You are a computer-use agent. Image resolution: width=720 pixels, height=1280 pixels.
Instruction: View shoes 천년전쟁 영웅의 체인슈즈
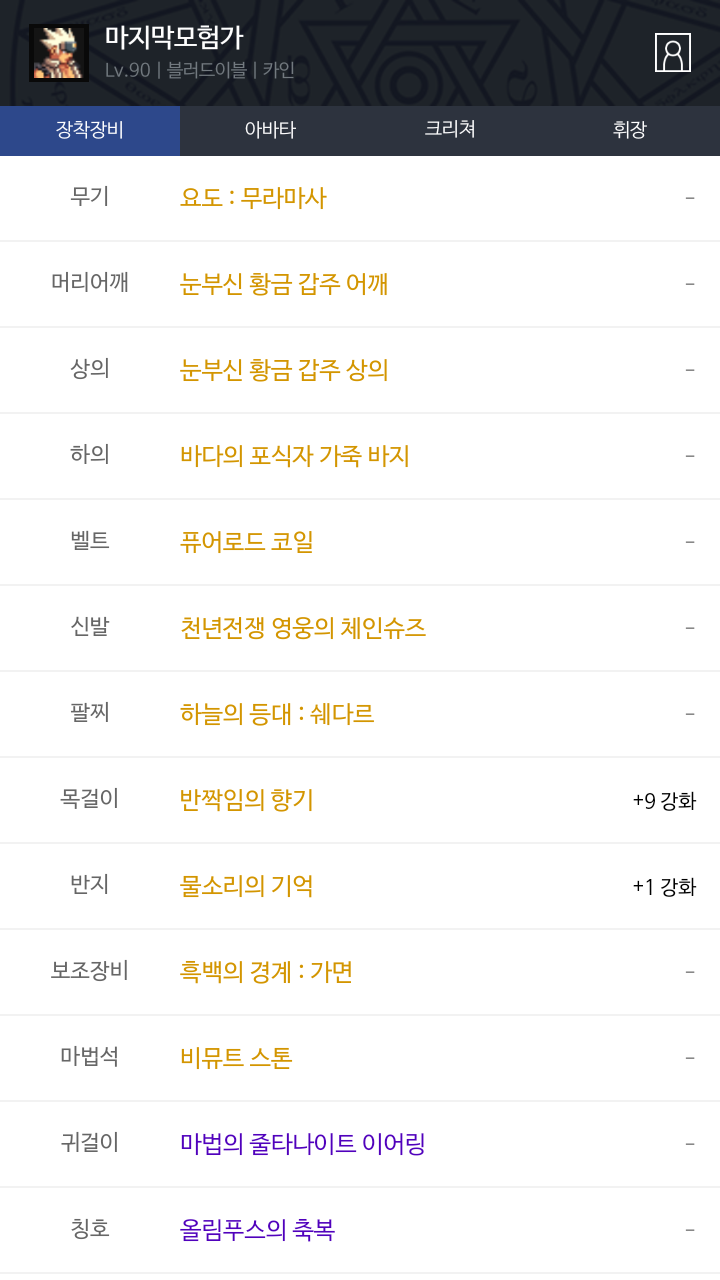click(303, 628)
